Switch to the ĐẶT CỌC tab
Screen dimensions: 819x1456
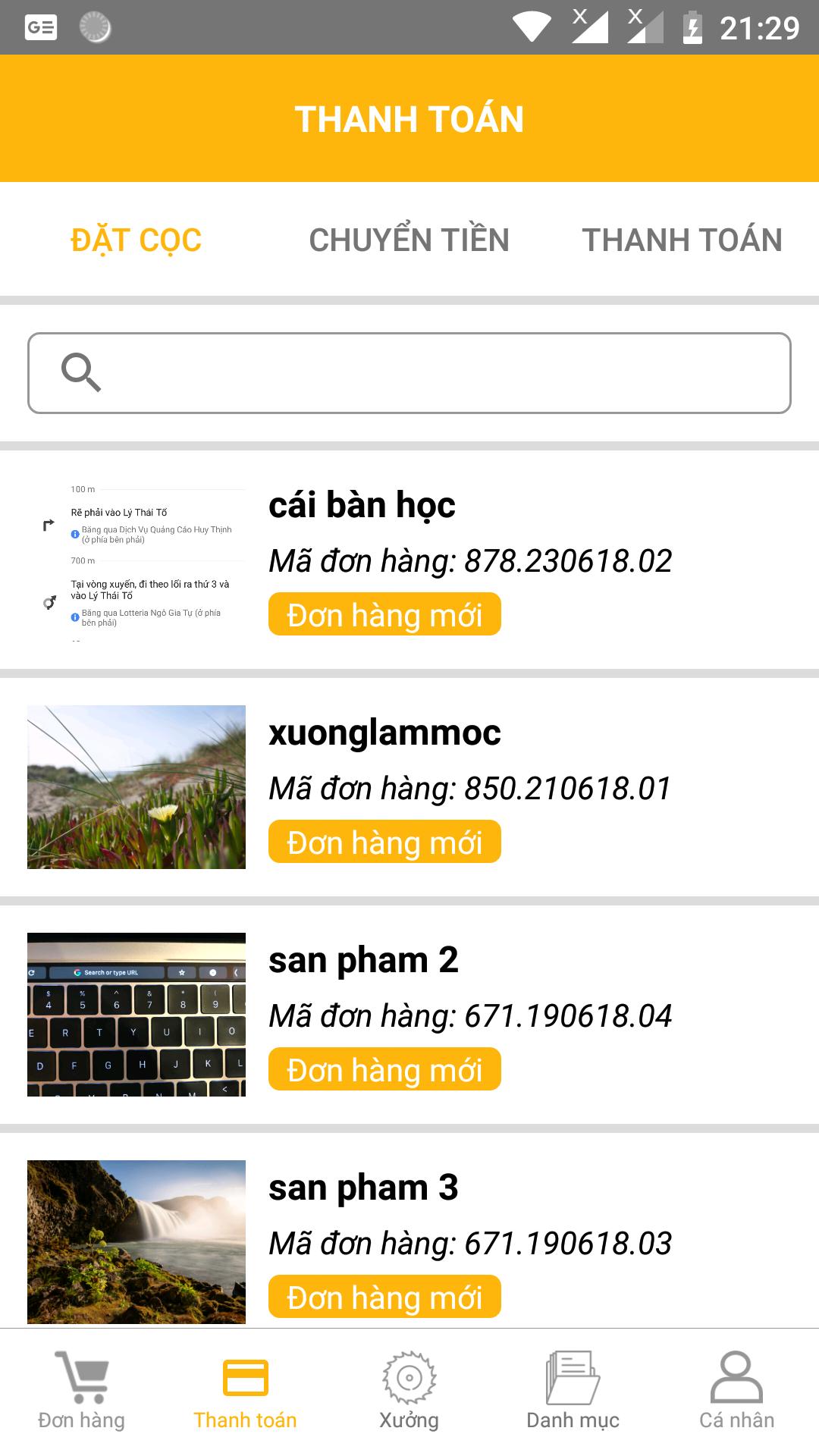[x=136, y=240]
